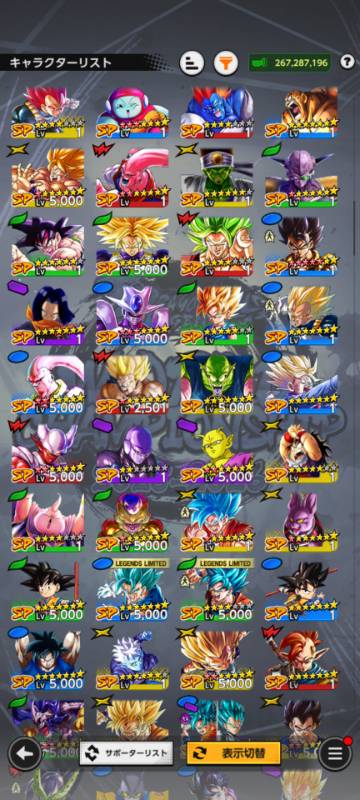
Task: Go back with the arrow button
Action: (24, 754)
